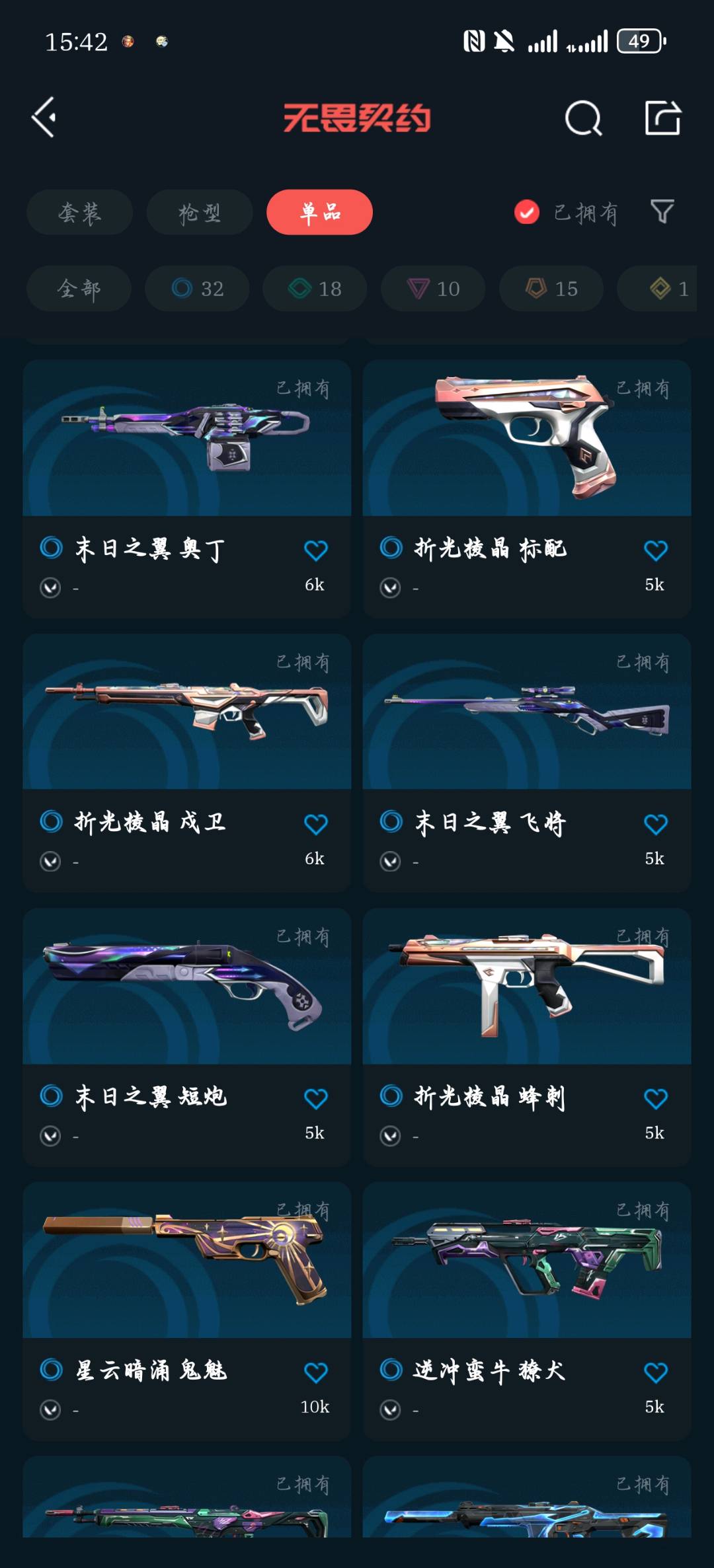
Task: Open the 折光棱晶 戍卫 skin card
Action: [186, 763]
